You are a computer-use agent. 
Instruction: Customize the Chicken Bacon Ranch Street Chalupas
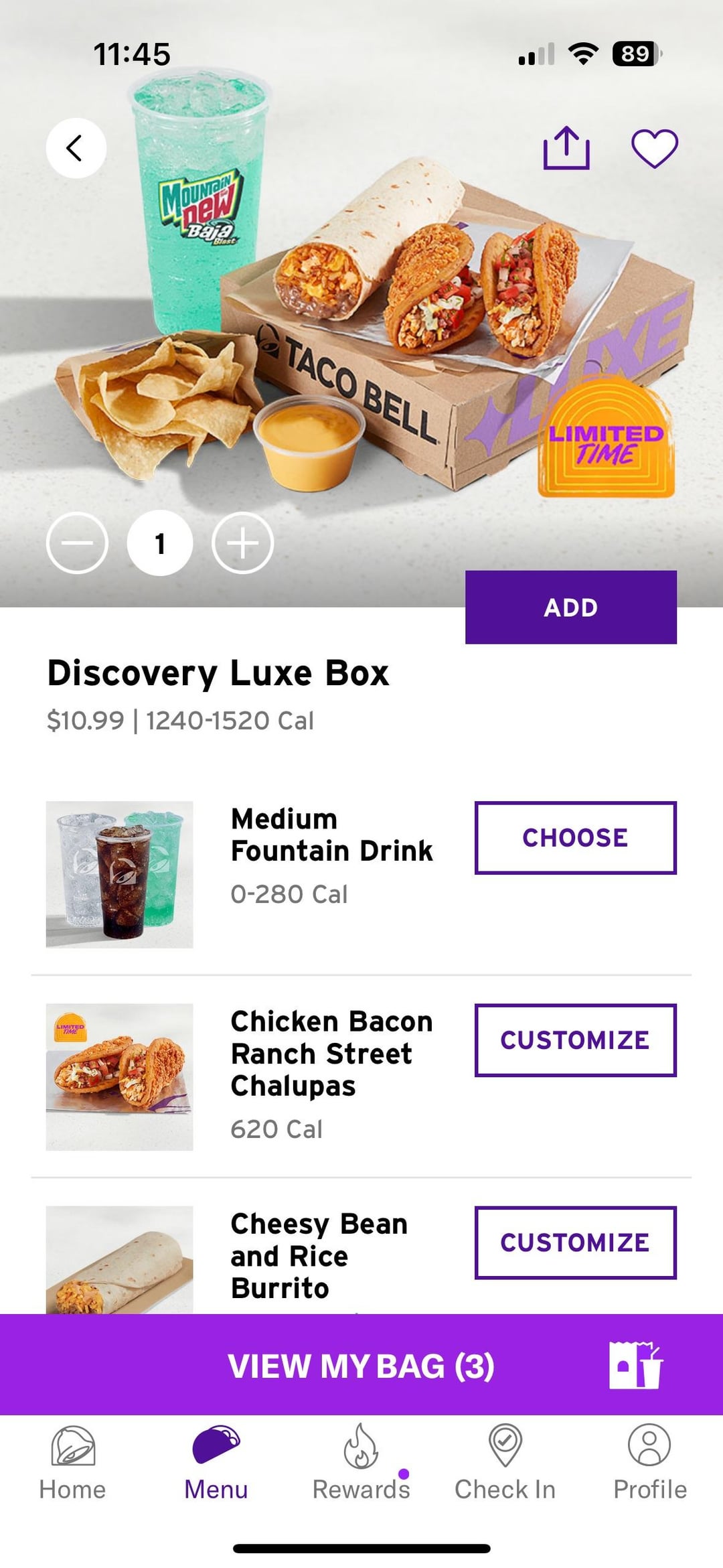pos(575,1040)
